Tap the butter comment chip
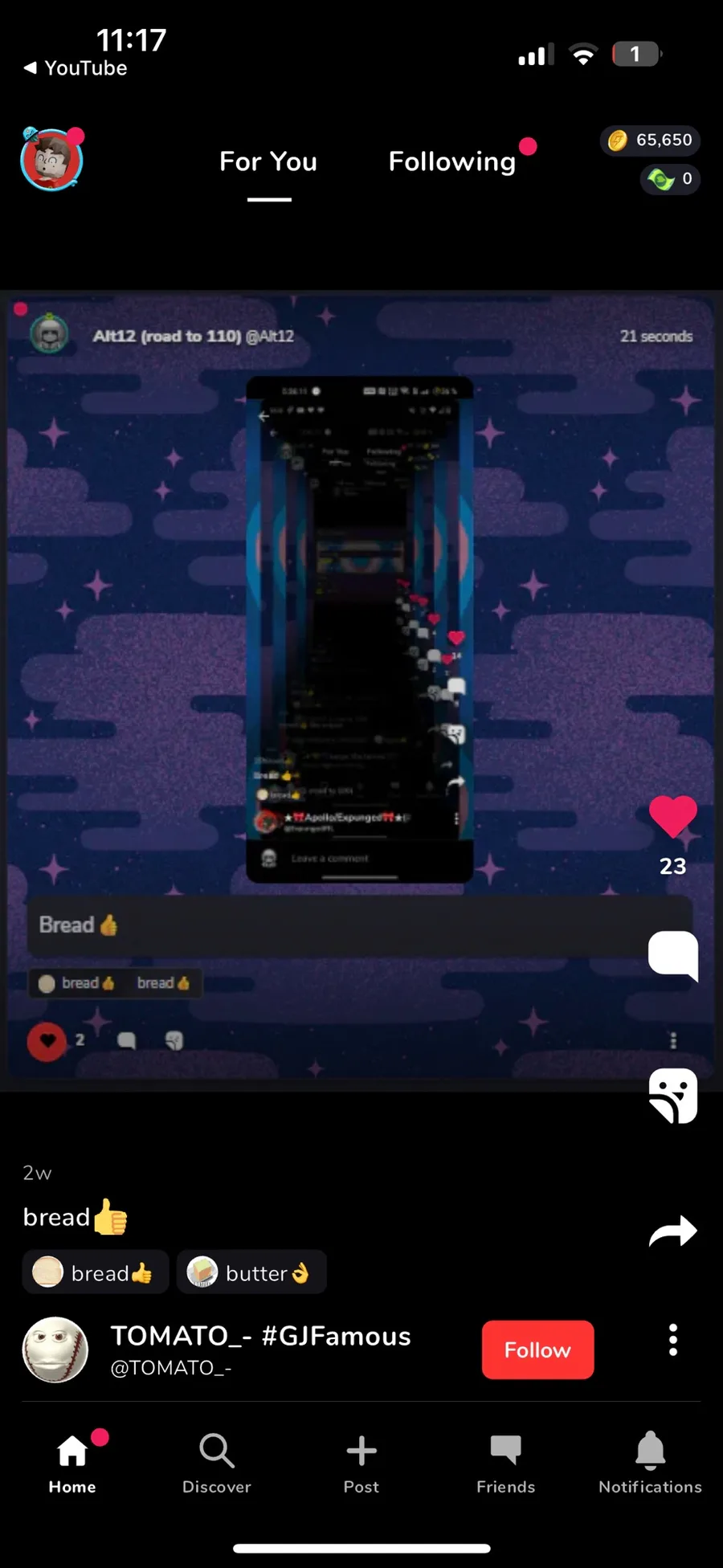723x1568 pixels. point(251,1272)
